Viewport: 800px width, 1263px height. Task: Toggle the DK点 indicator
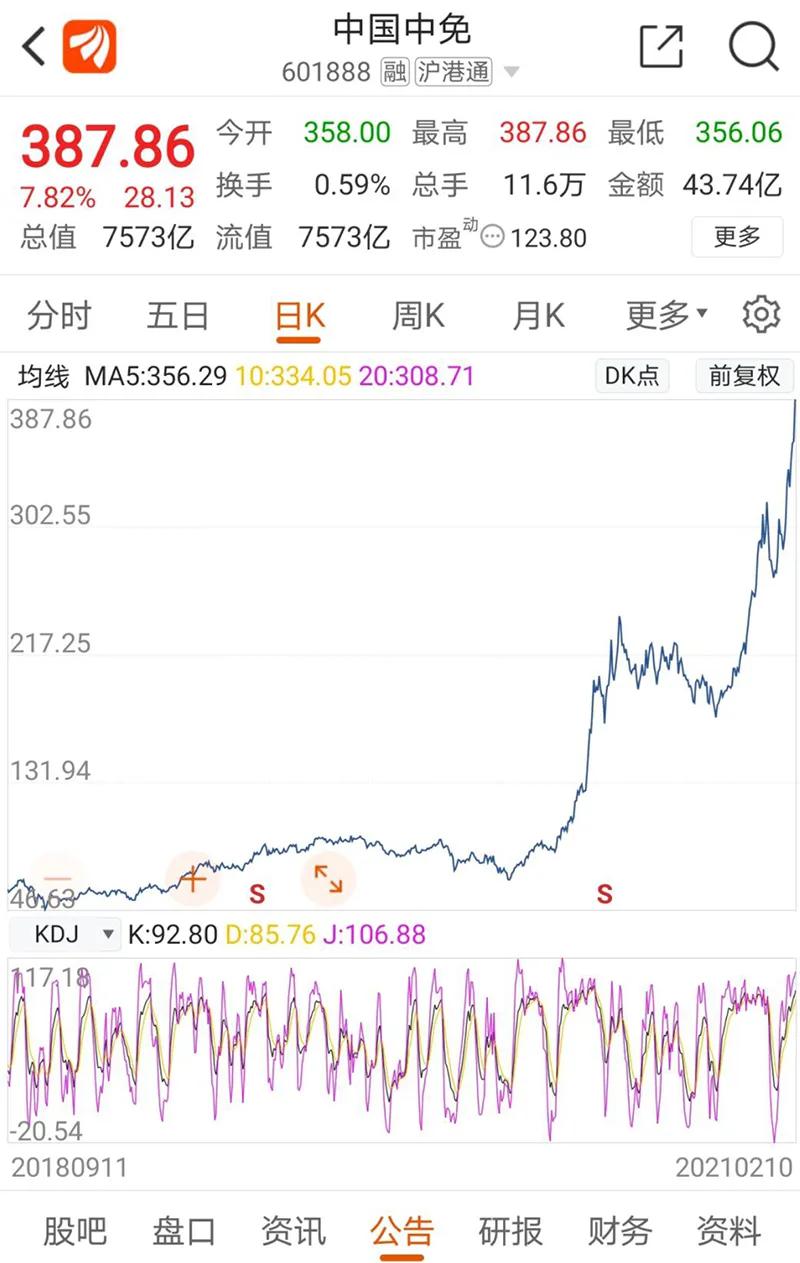tap(632, 376)
